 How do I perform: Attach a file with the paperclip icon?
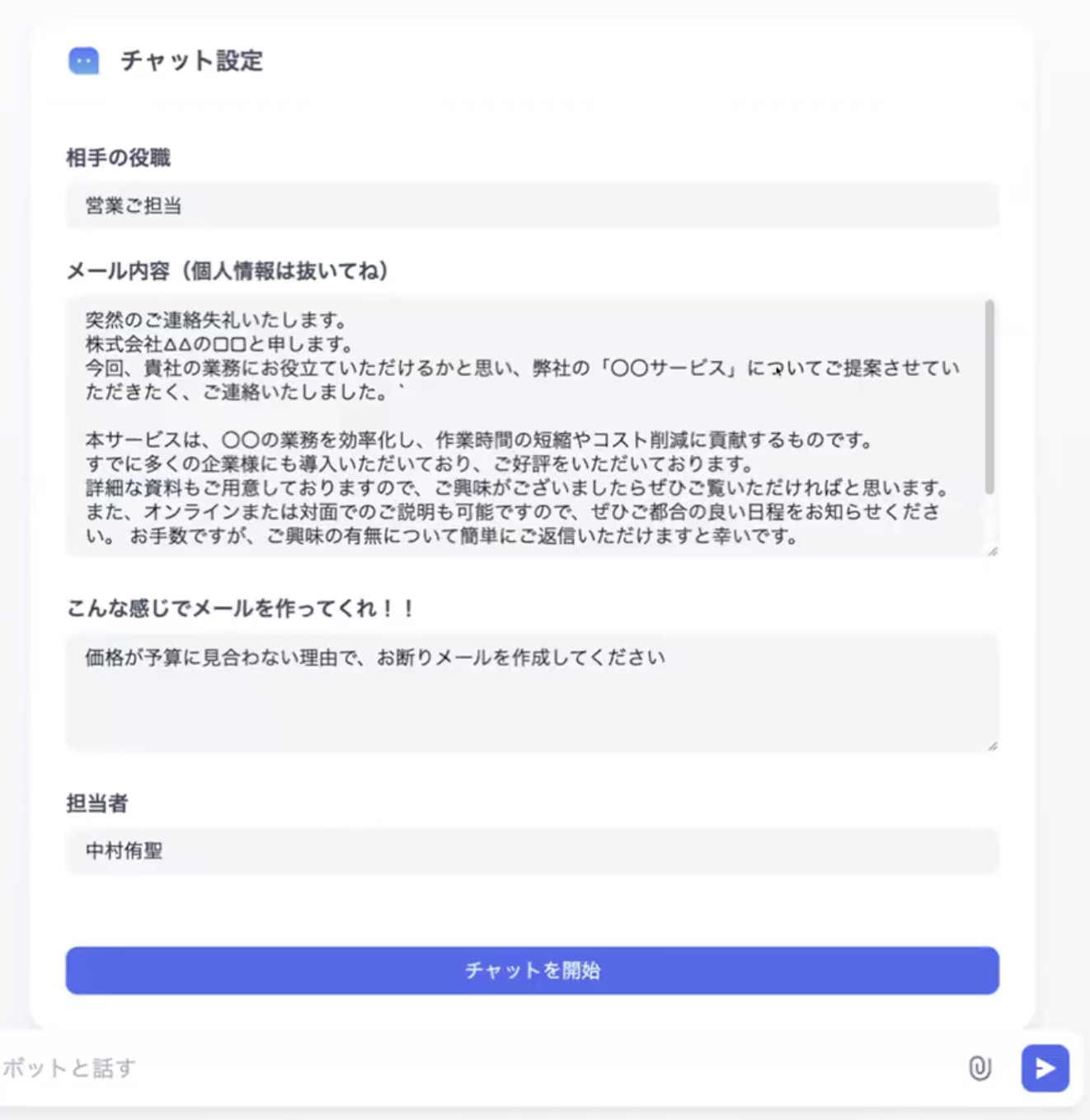tap(979, 1068)
